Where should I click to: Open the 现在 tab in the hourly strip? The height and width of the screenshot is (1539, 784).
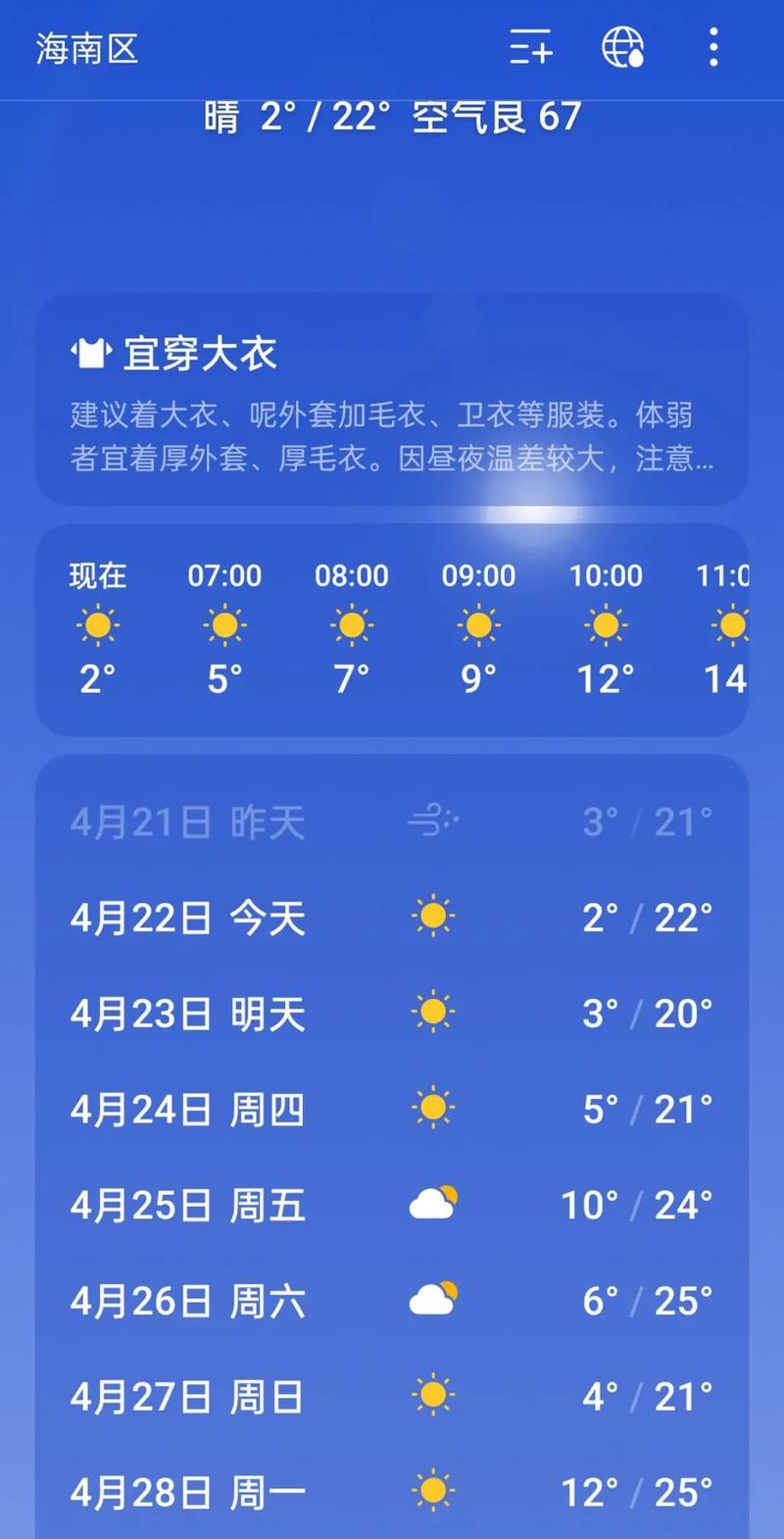pyautogui.click(x=96, y=576)
